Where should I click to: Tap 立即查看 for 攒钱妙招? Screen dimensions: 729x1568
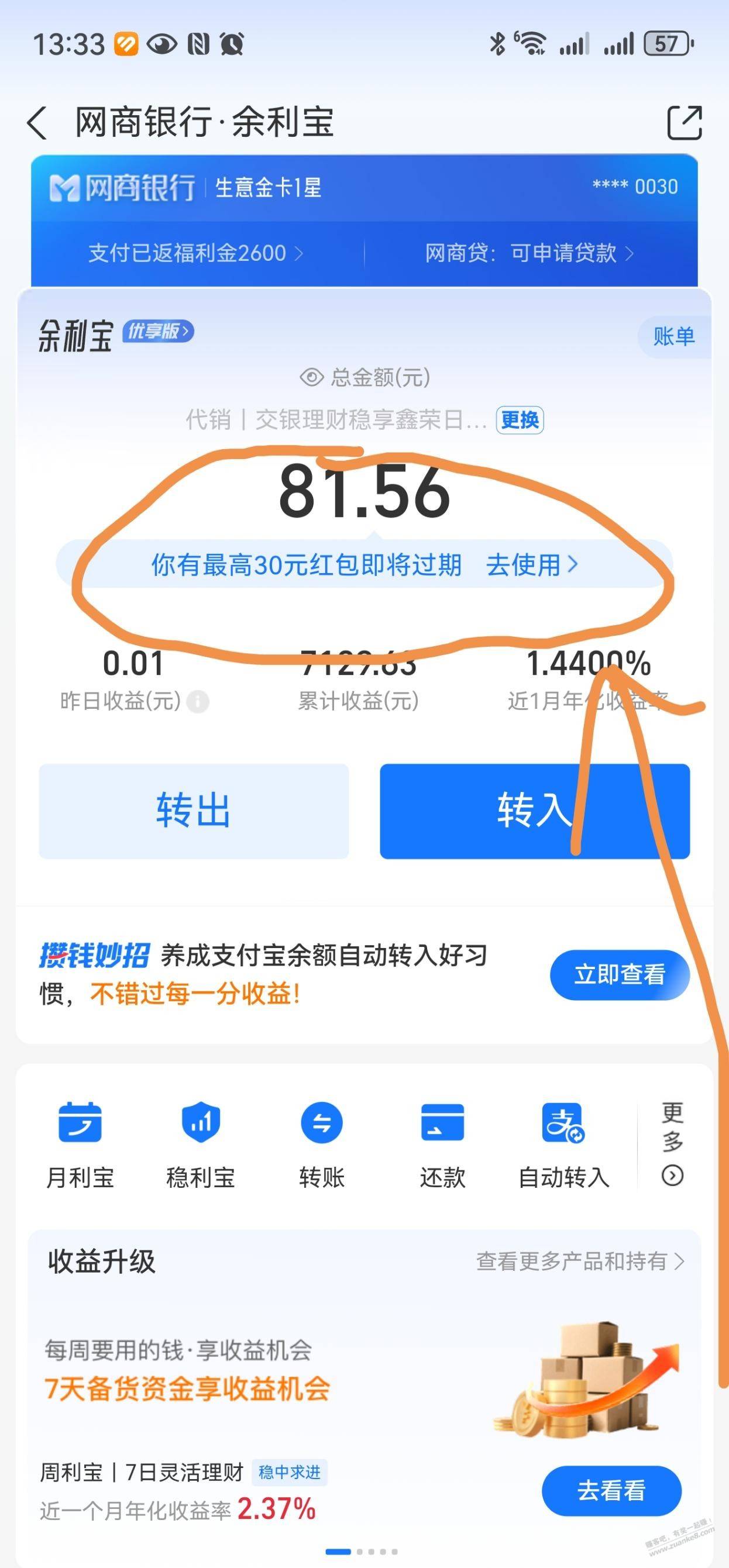click(620, 974)
